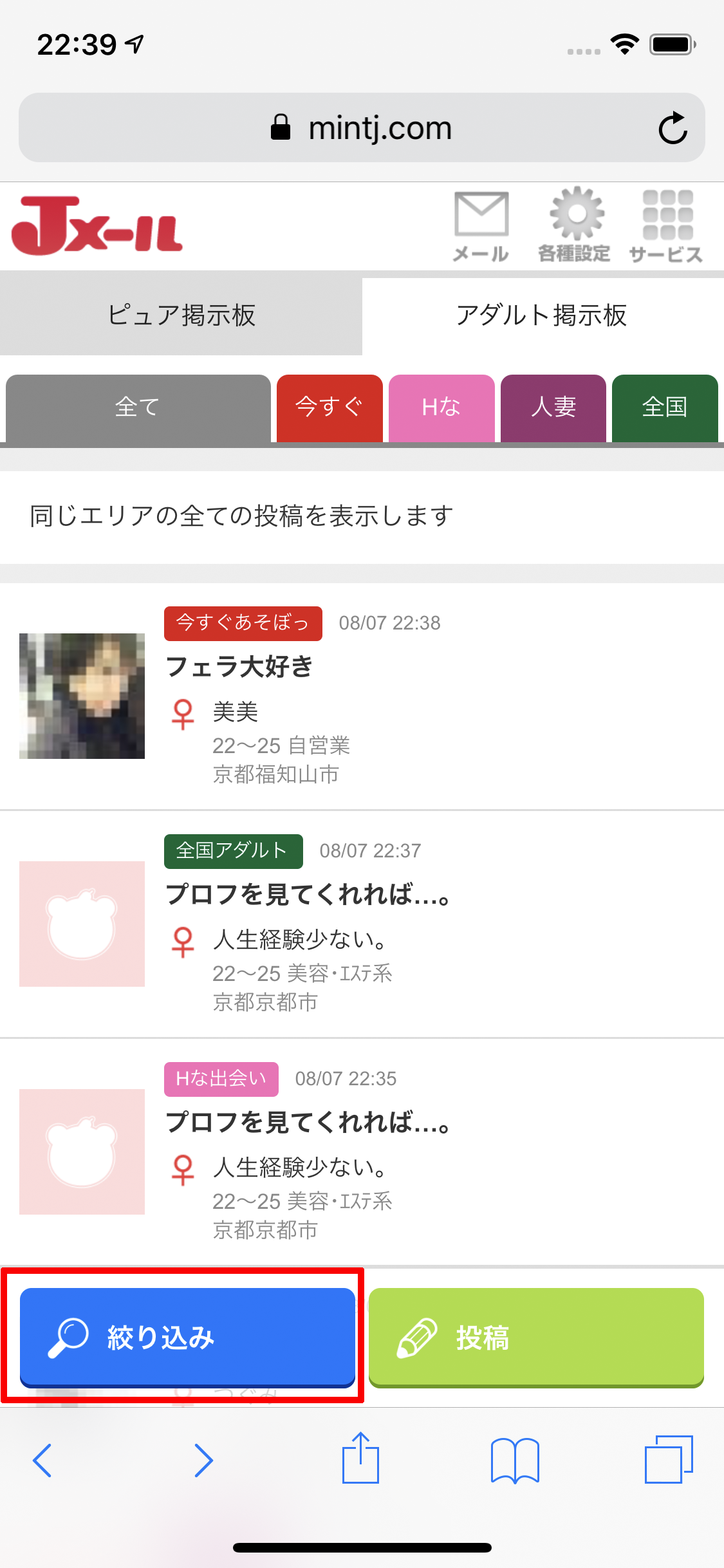Open the メール mail icon
This screenshot has width=724, height=1568.
tap(481, 227)
